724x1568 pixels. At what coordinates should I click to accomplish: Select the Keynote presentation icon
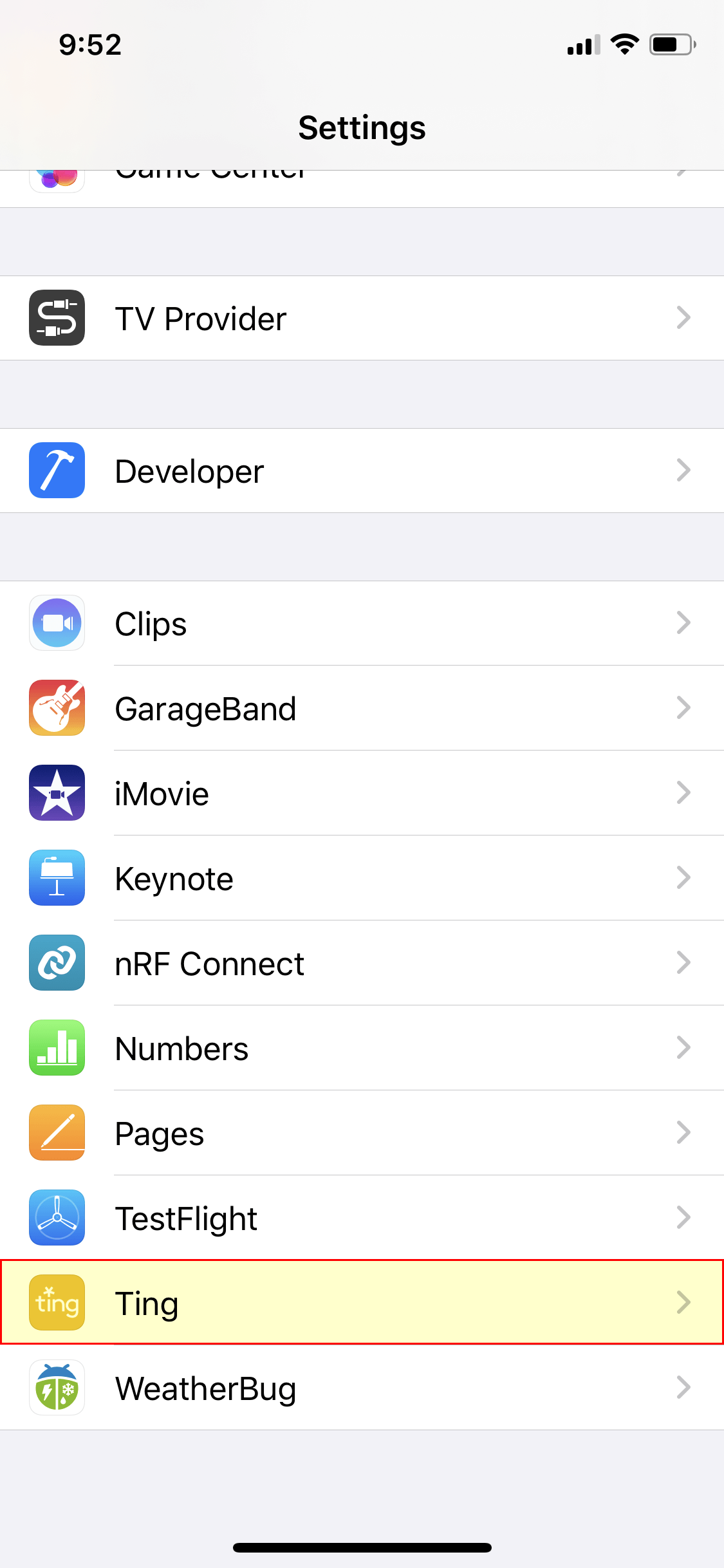pyautogui.click(x=57, y=878)
